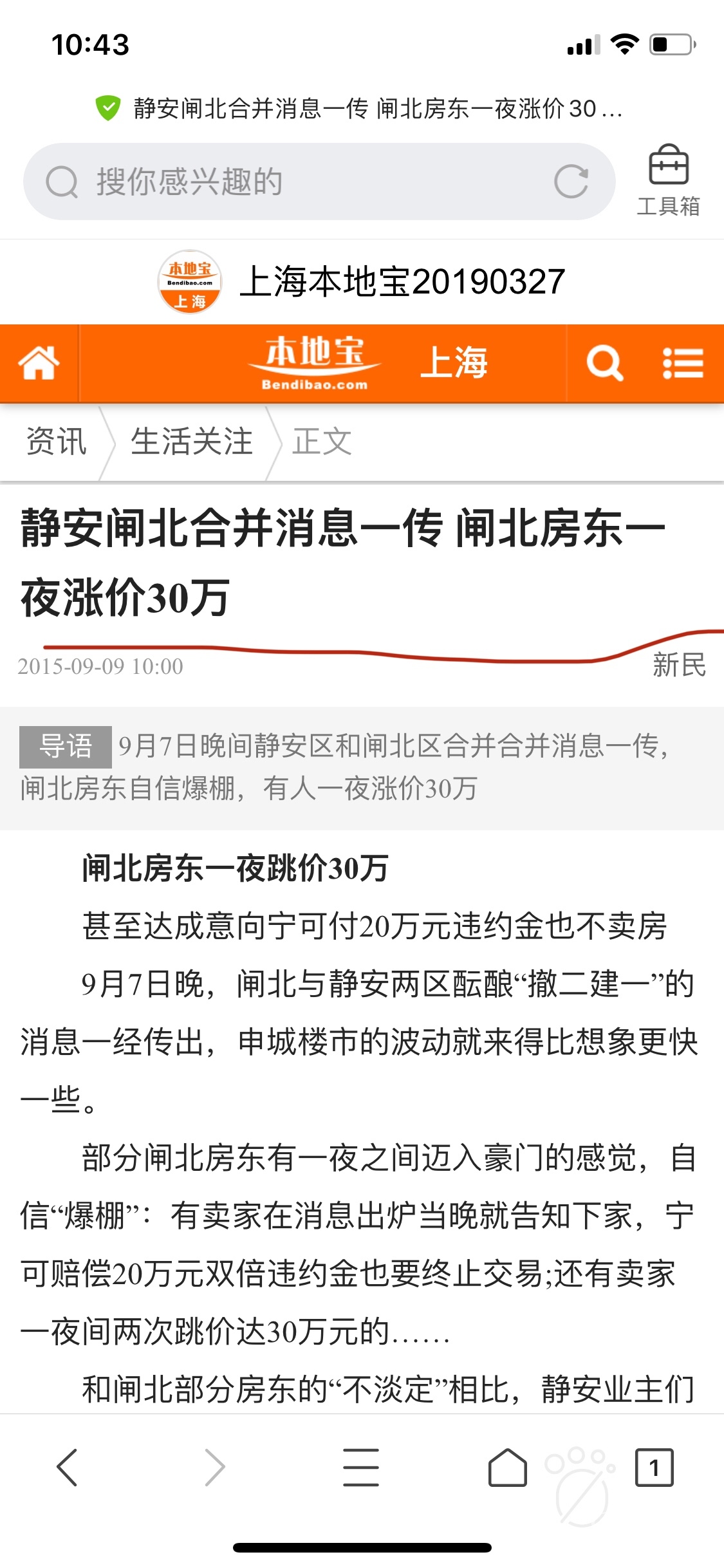
Task: Tap the search box 搜你感兴趣的
Action: pos(290,182)
